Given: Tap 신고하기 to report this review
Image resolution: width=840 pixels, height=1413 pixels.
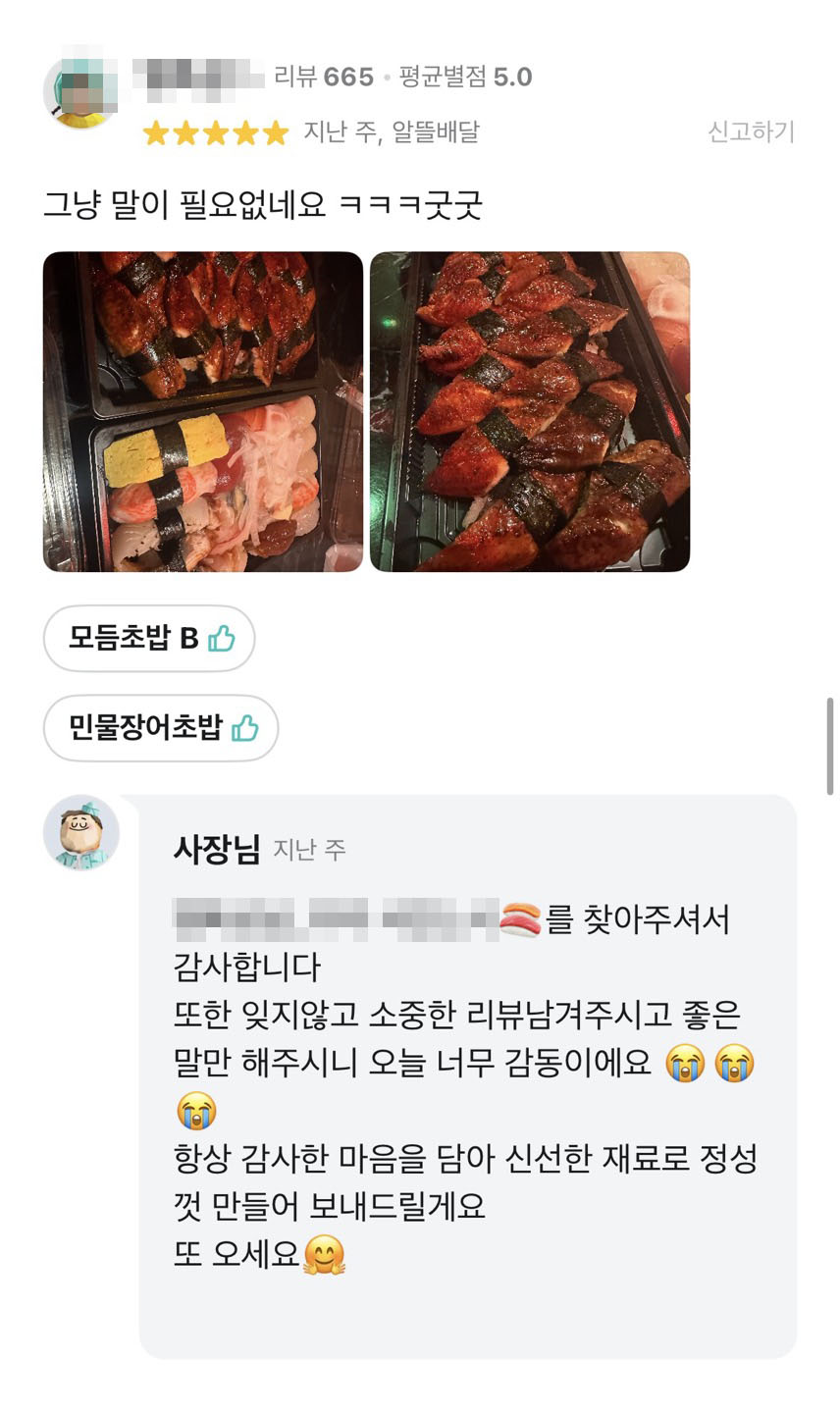Looking at the screenshot, I should click(751, 131).
